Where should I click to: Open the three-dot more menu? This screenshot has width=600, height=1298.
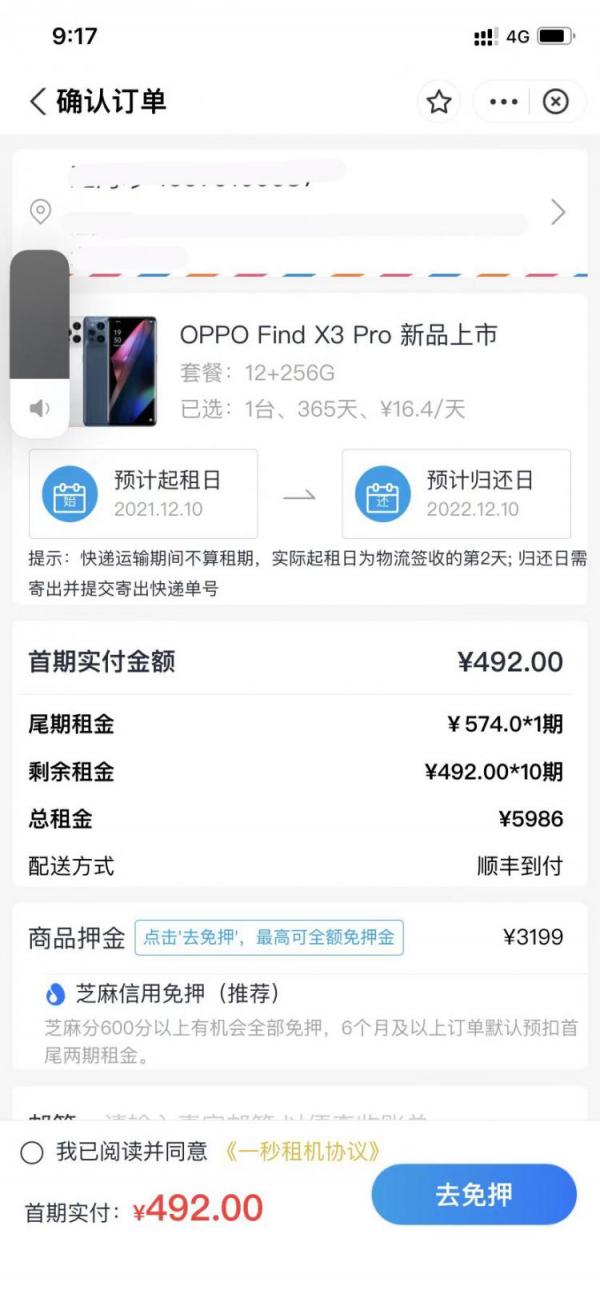click(x=504, y=102)
